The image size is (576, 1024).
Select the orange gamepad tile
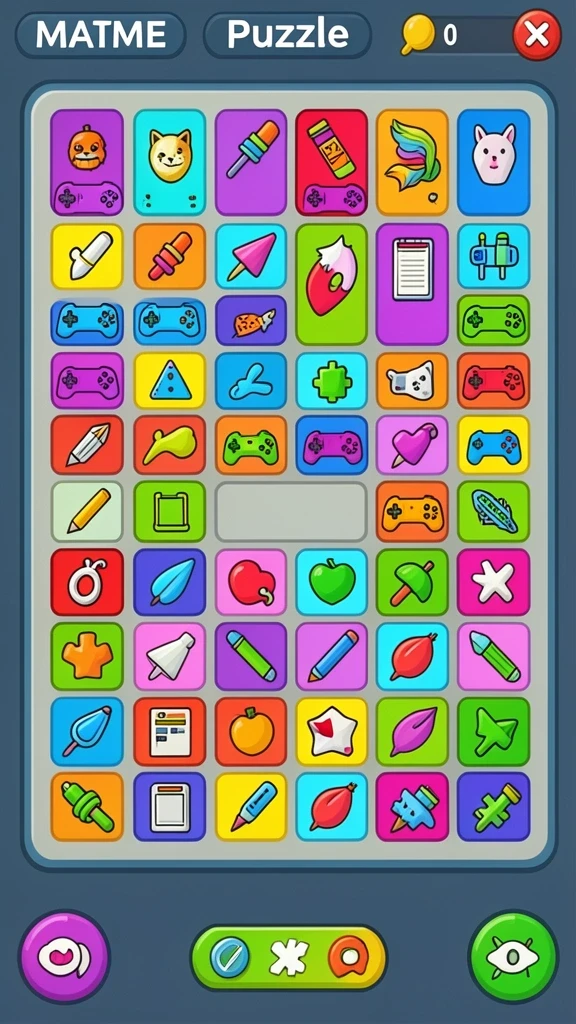pos(412,511)
